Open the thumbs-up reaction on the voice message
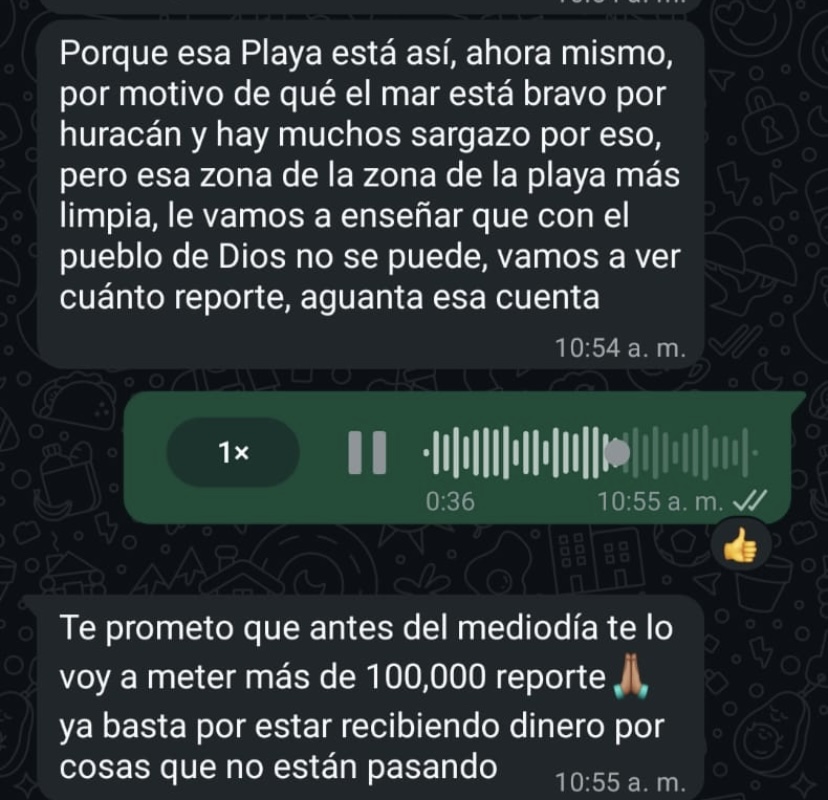This screenshot has width=828, height=800. (741, 546)
